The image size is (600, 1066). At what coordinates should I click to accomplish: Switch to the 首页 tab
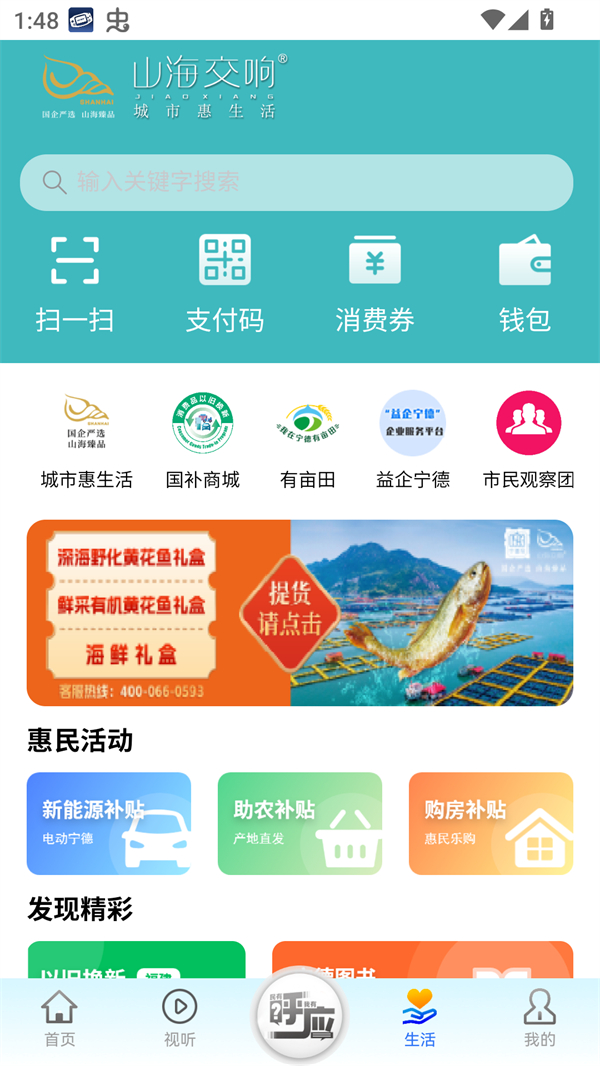pyautogui.click(x=60, y=1018)
